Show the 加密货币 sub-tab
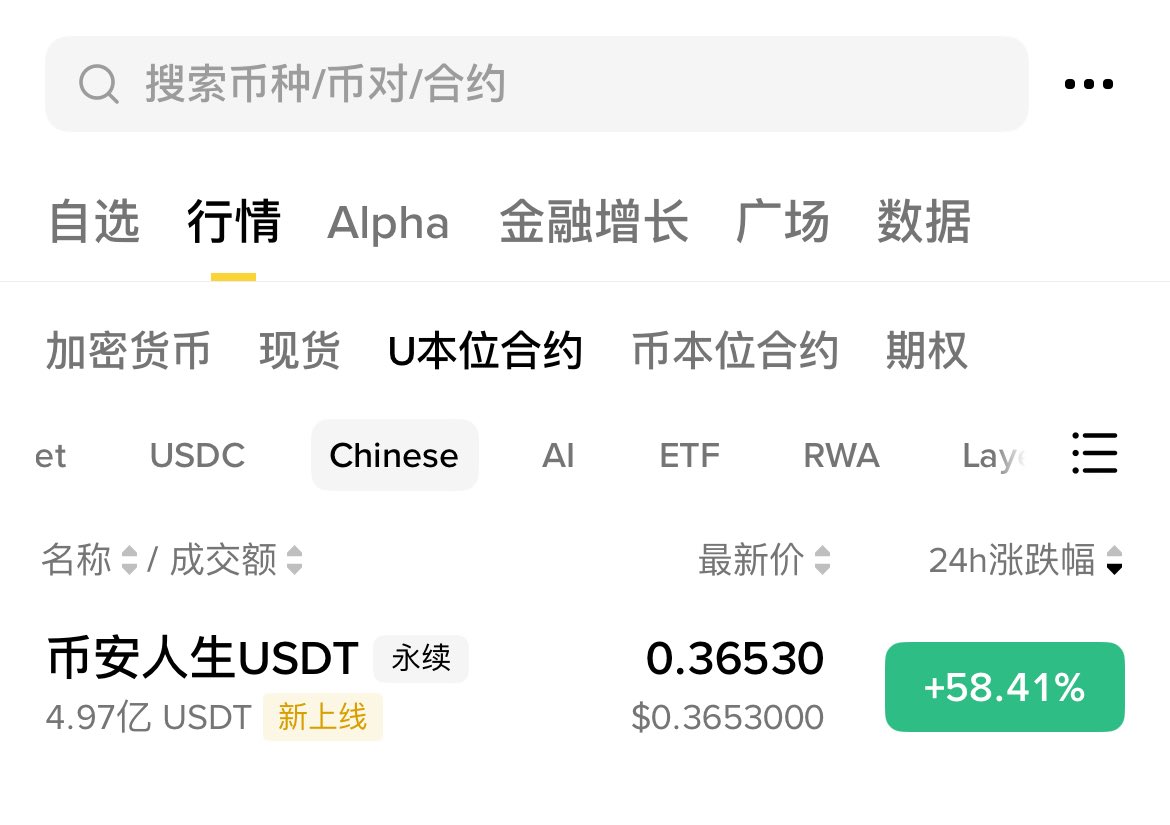Screen dimensions: 1170x825 pos(128,351)
